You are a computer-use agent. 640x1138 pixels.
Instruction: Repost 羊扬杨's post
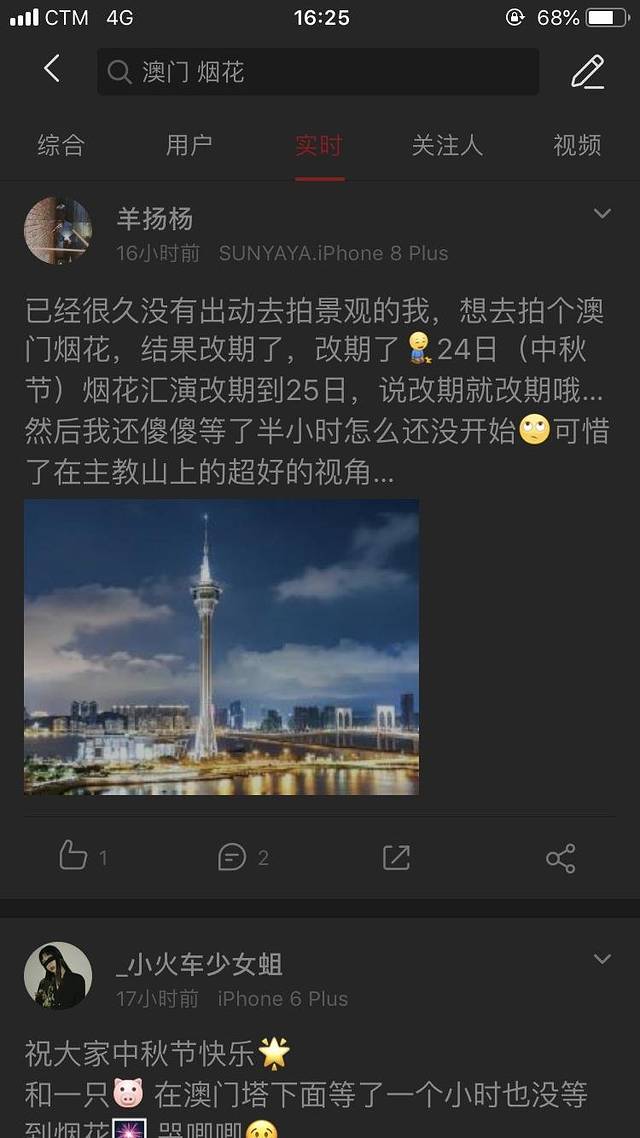pos(396,856)
